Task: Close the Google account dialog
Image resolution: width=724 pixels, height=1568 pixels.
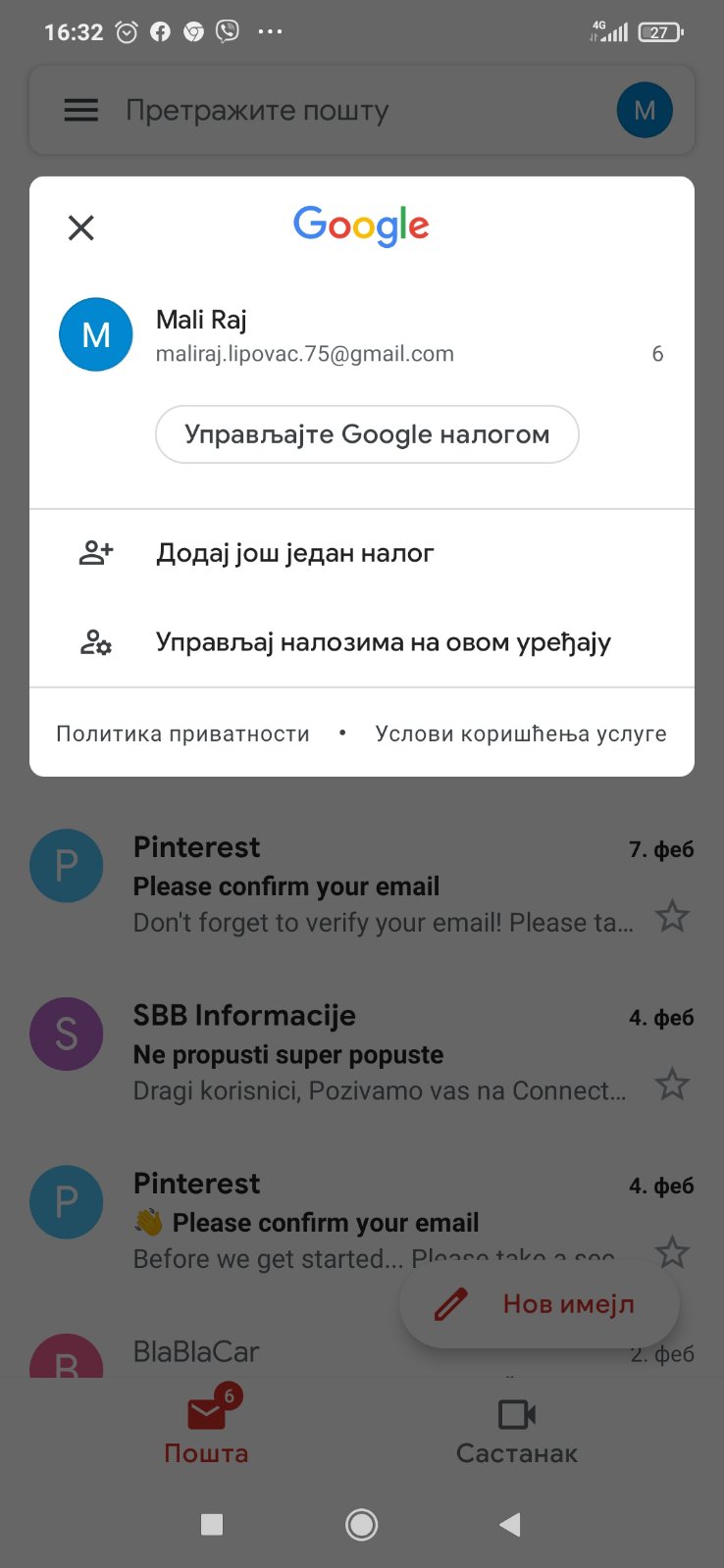Action: [81, 228]
